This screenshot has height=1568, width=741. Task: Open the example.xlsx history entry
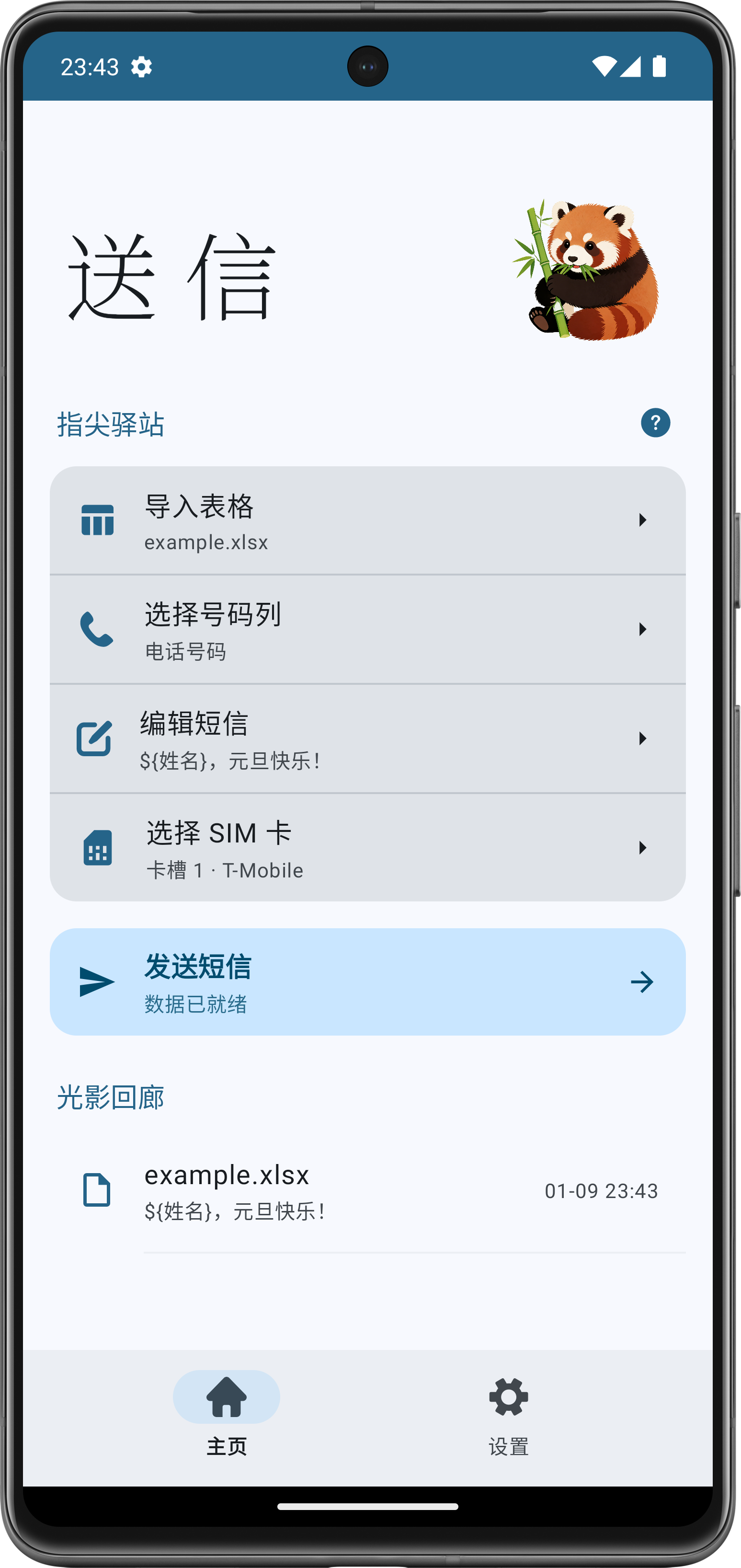click(367, 1190)
